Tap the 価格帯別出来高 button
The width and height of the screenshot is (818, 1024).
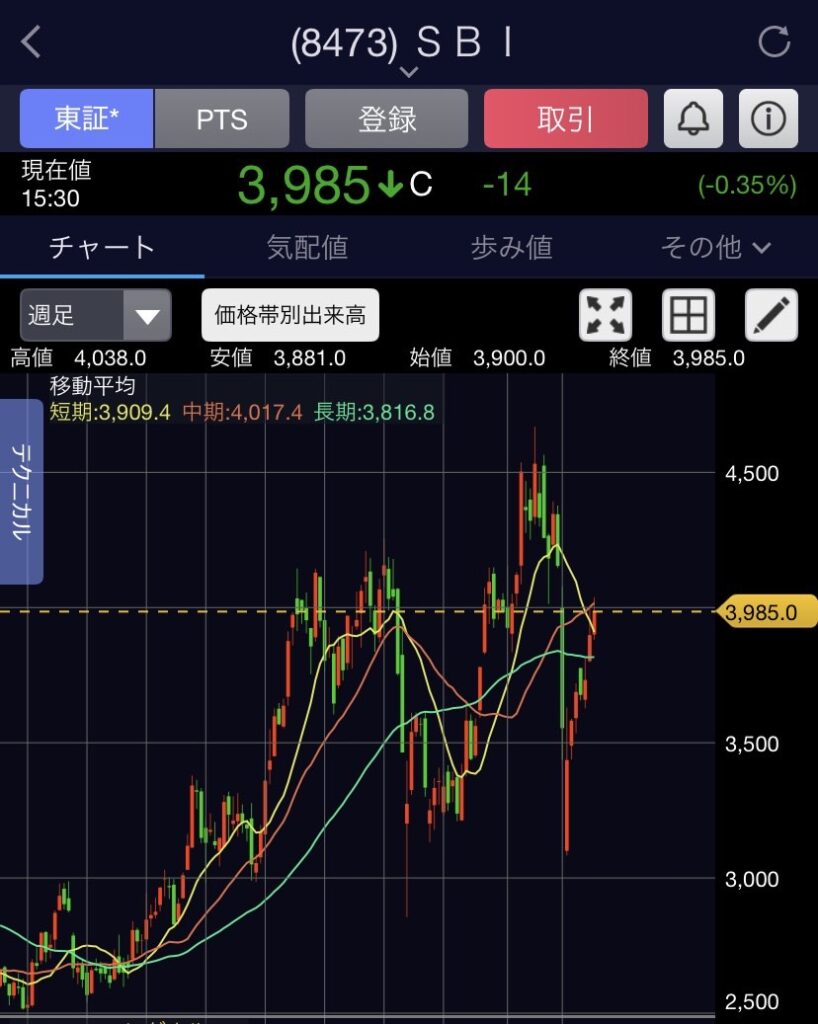[x=290, y=316]
